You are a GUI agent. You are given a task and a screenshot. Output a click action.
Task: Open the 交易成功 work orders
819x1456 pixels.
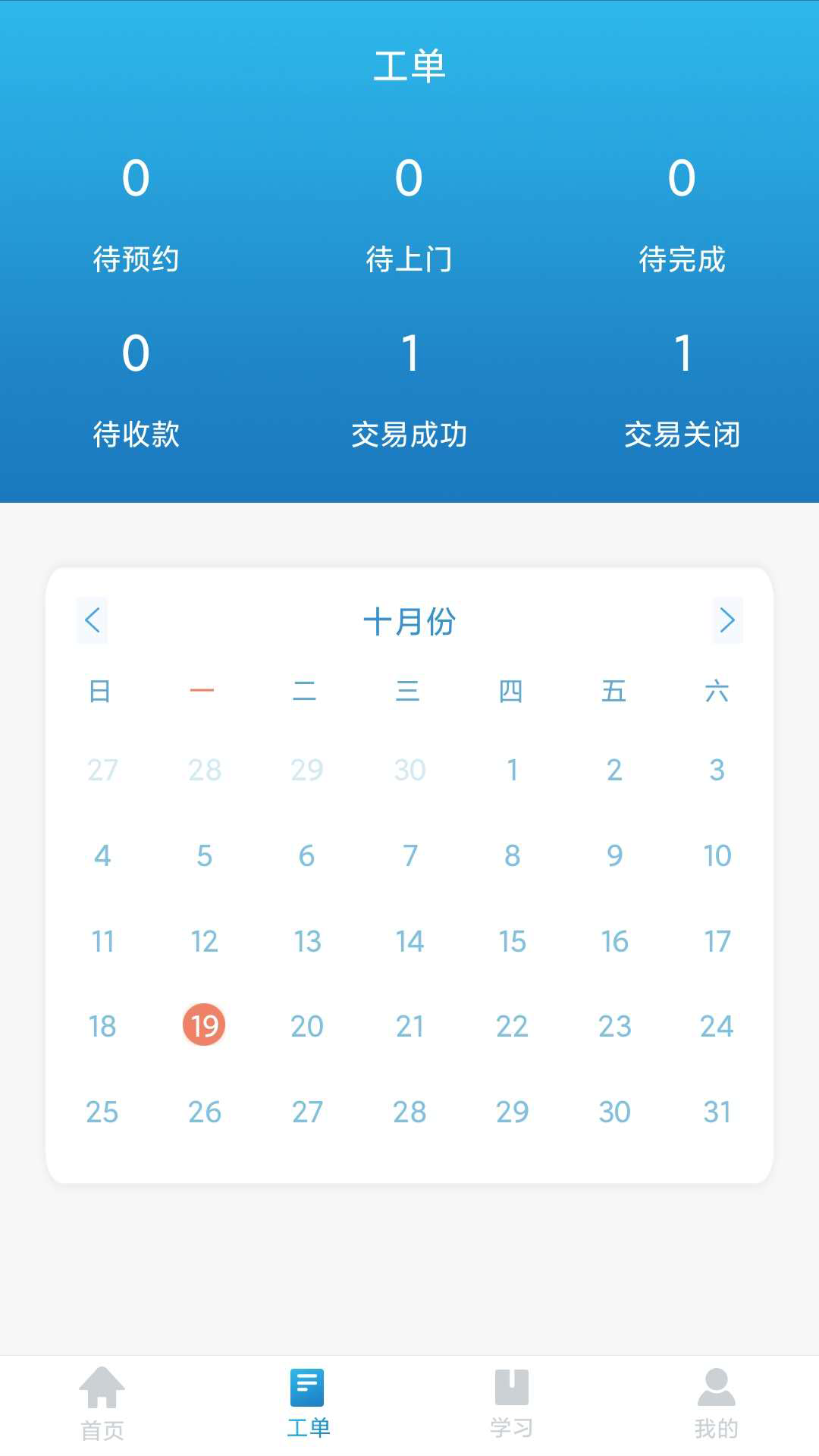click(x=409, y=390)
